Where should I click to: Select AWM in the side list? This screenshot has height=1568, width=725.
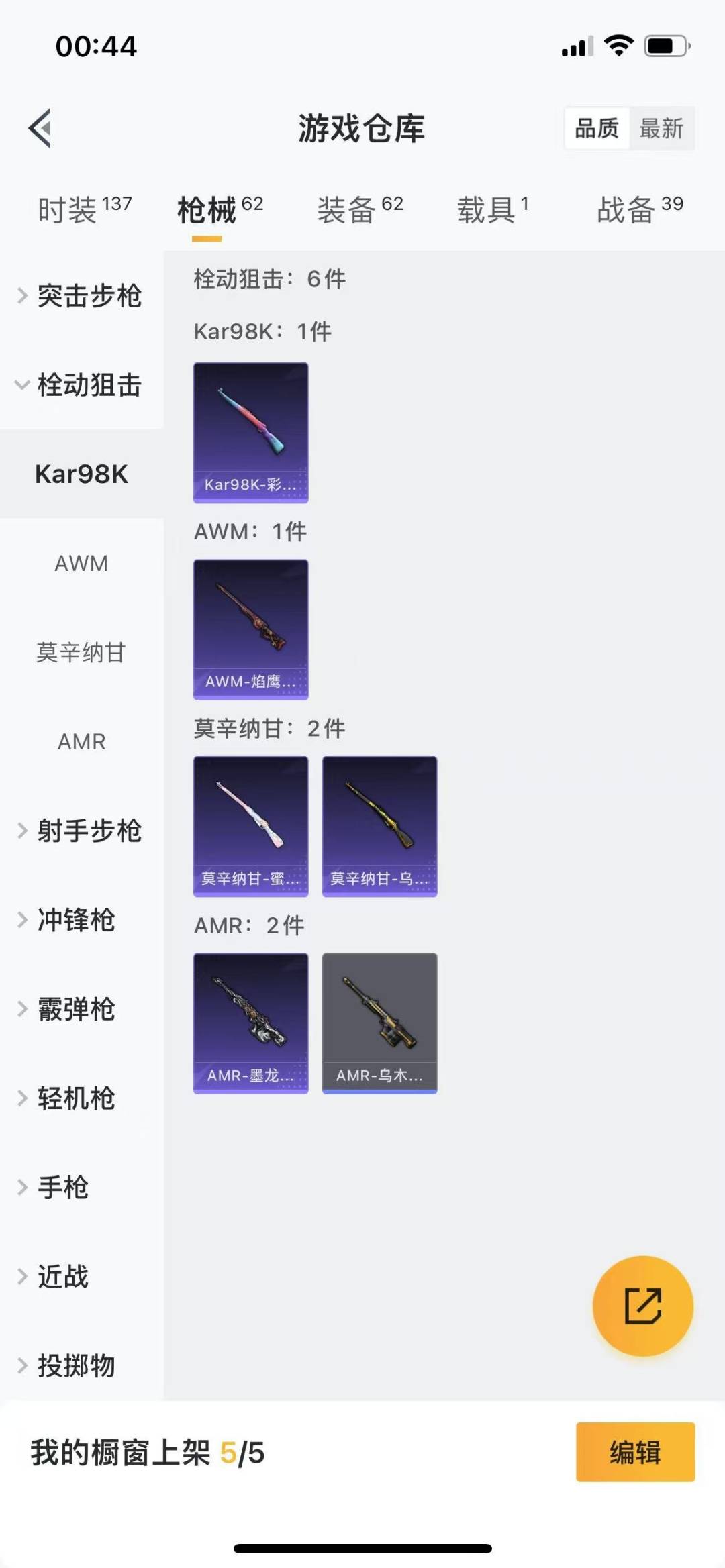[x=81, y=563]
